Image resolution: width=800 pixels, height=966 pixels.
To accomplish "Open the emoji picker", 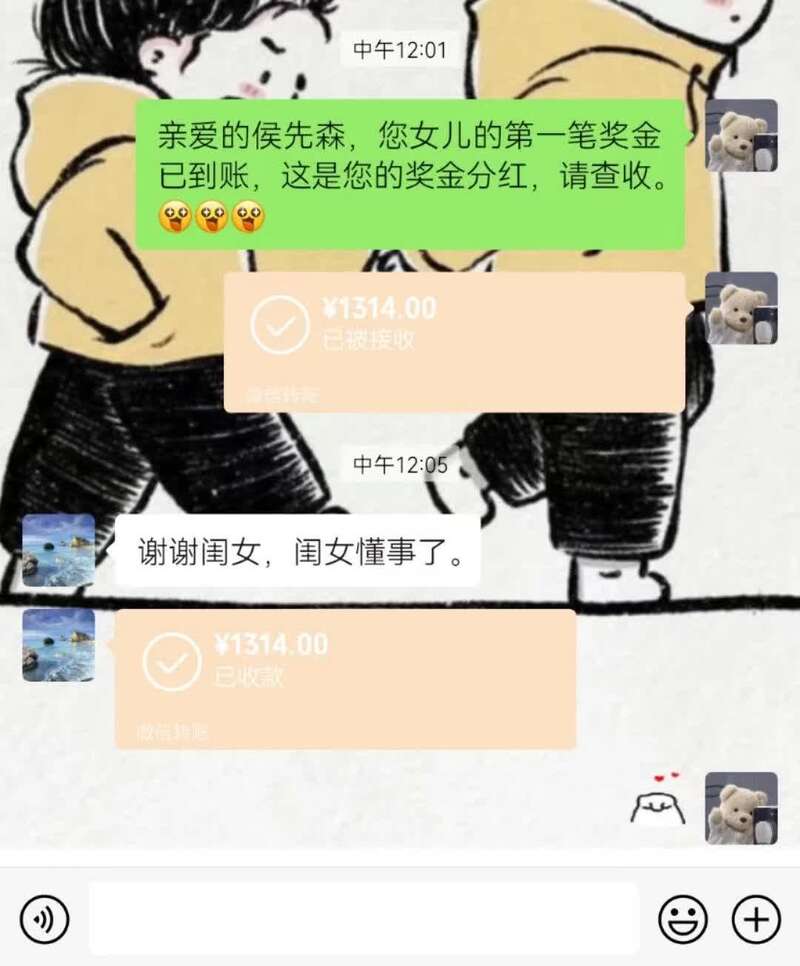I will tap(683, 918).
